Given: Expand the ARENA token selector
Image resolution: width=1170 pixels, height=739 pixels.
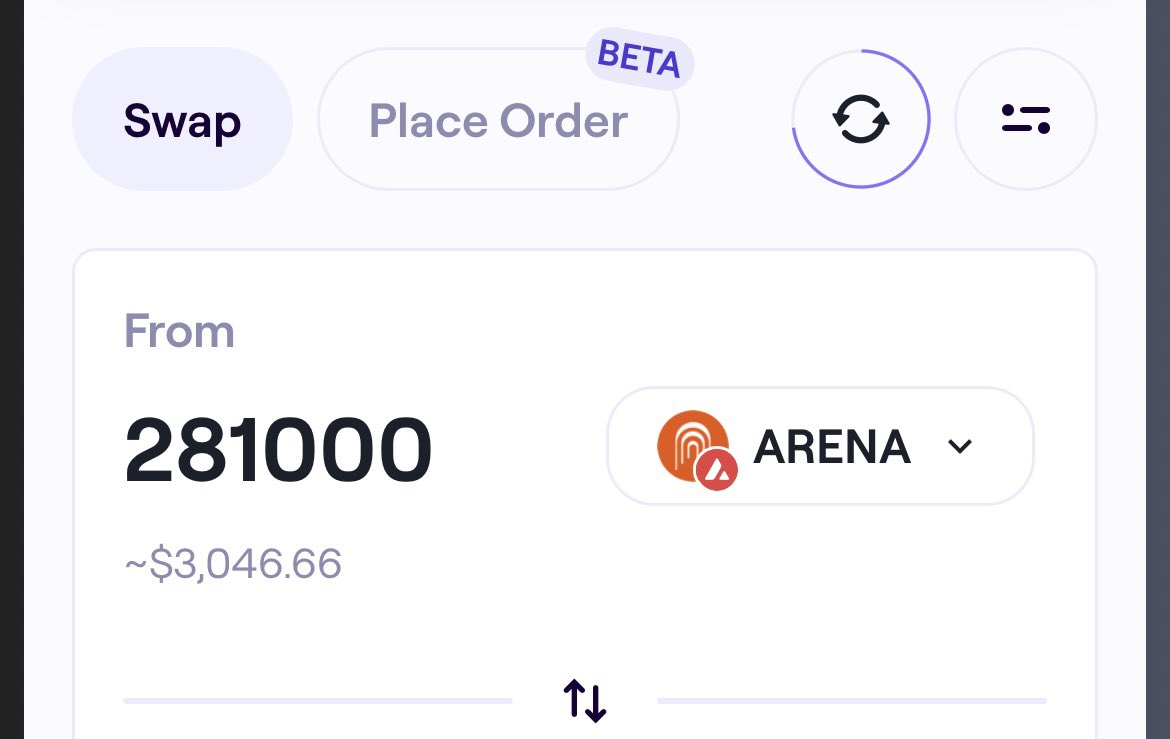Looking at the screenshot, I should coord(820,447).
